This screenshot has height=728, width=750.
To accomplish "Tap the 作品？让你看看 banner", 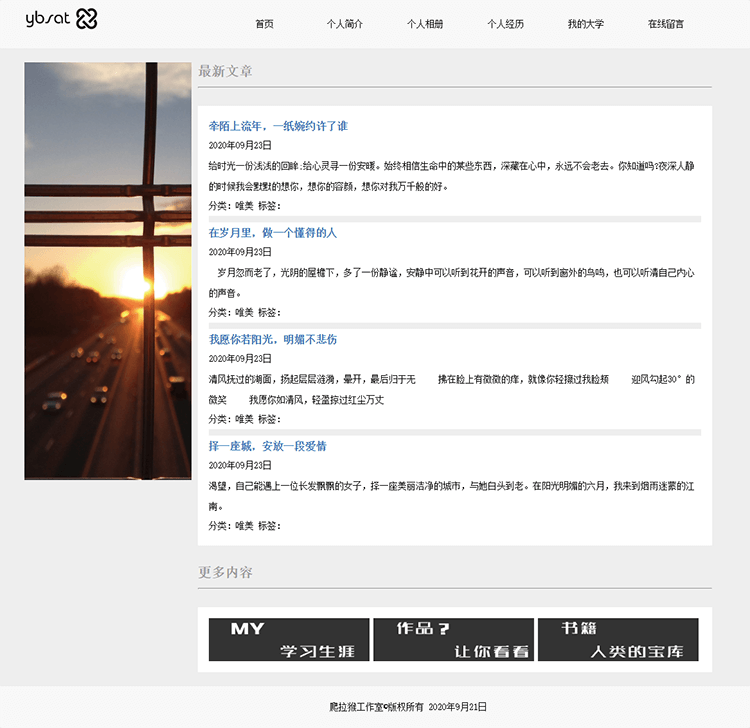I will [453, 640].
